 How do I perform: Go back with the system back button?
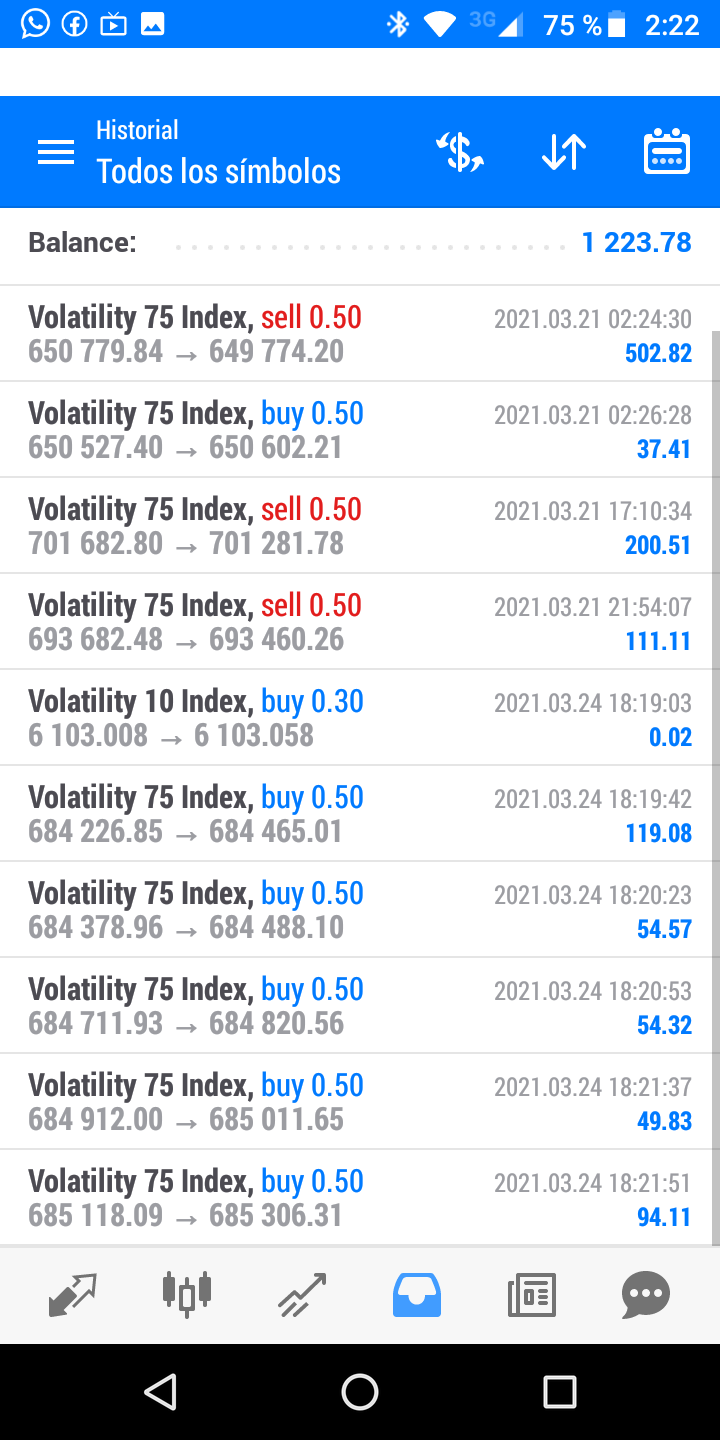tap(160, 1391)
